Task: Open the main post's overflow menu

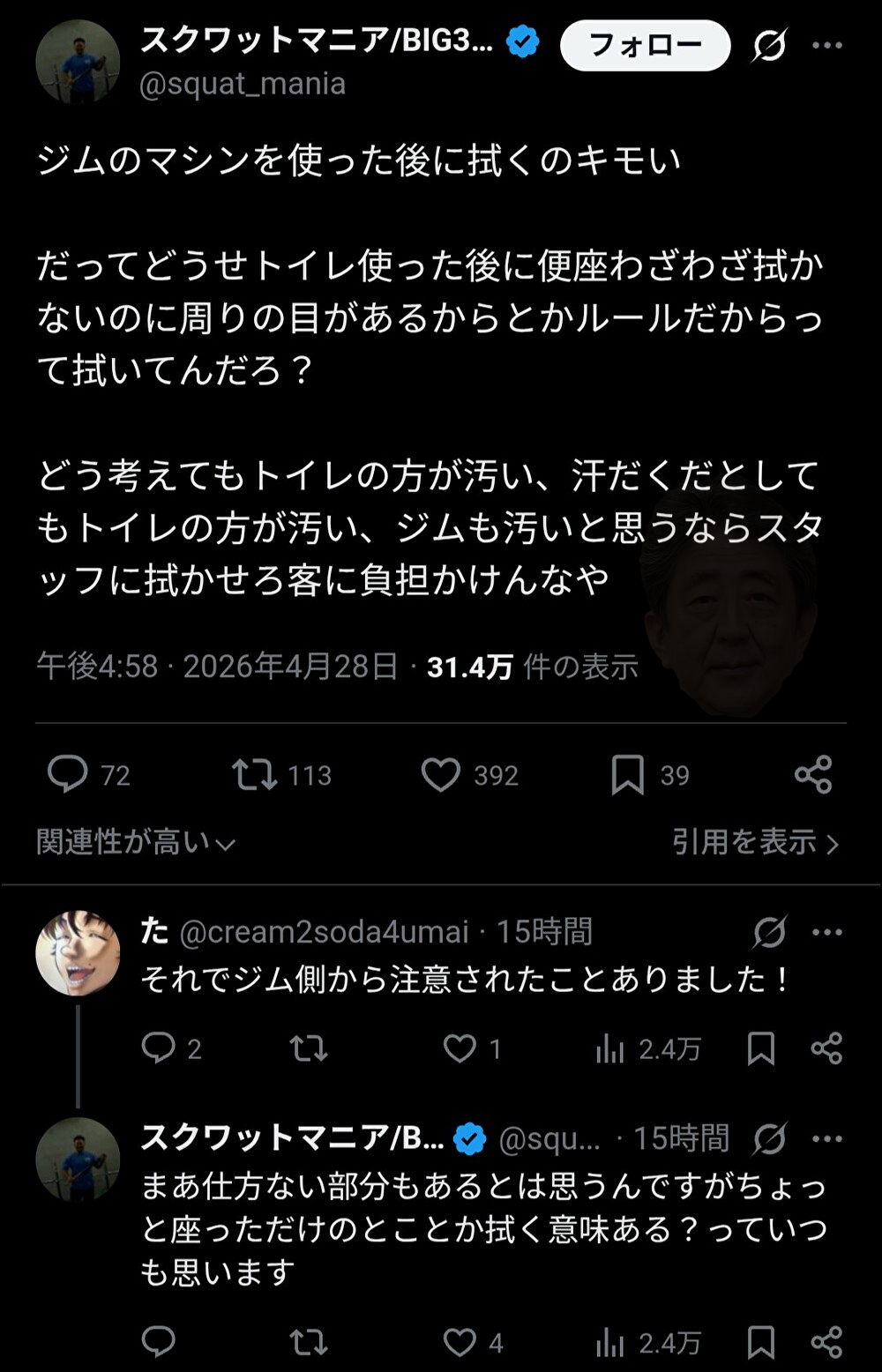Action: [826, 45]
